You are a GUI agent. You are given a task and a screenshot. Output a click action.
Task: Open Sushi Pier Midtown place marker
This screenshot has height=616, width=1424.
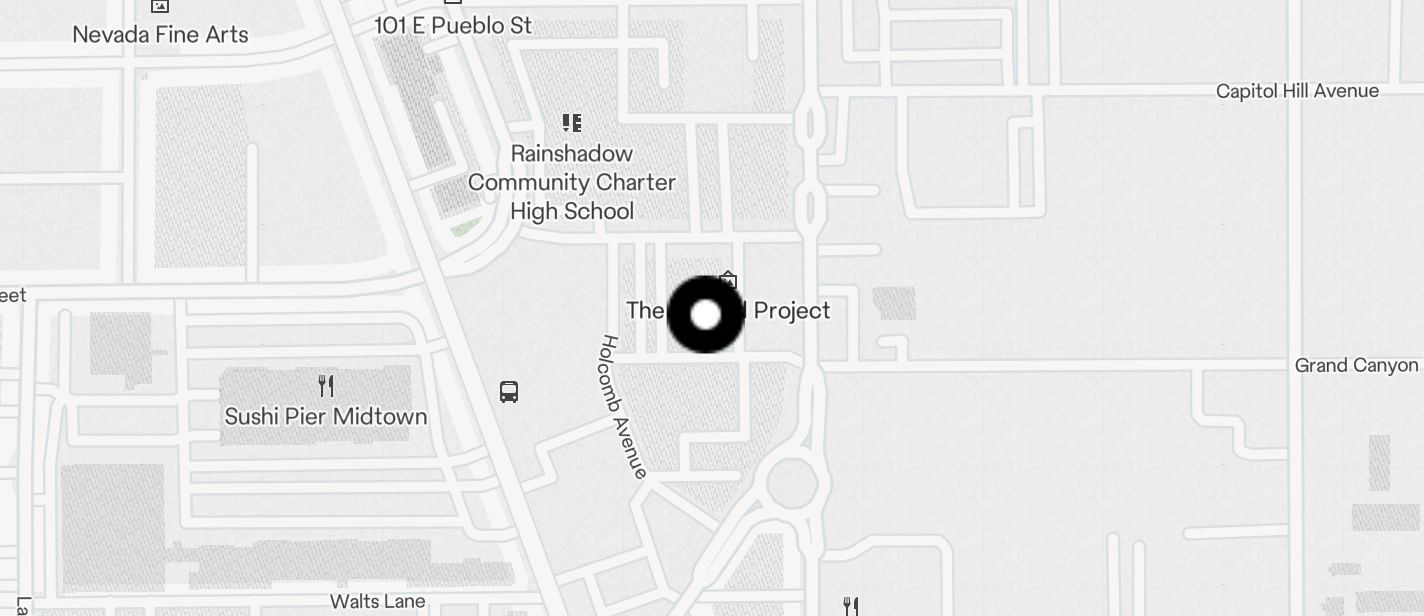pyautogui.click(x=325, y=386)
